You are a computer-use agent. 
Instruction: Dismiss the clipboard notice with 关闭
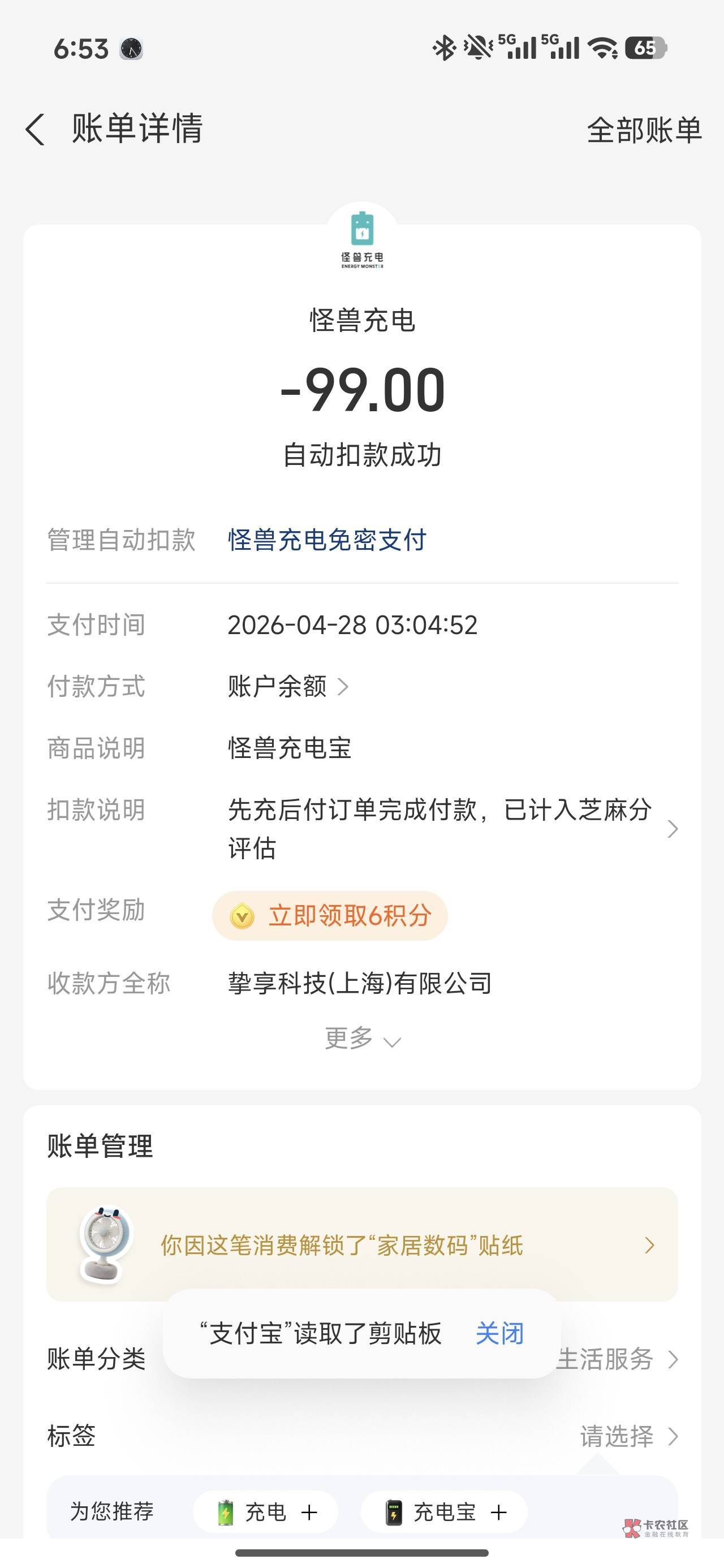coord(499,1334)
